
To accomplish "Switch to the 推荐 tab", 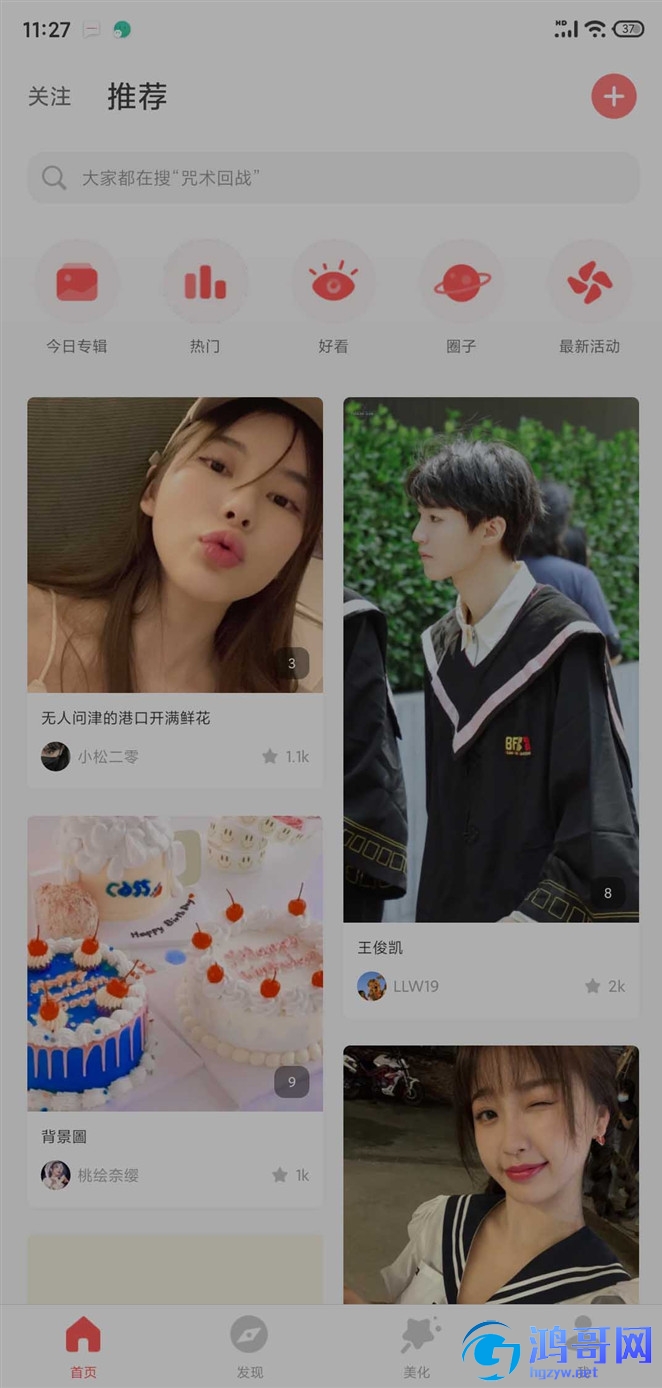I will coord(137,97).
